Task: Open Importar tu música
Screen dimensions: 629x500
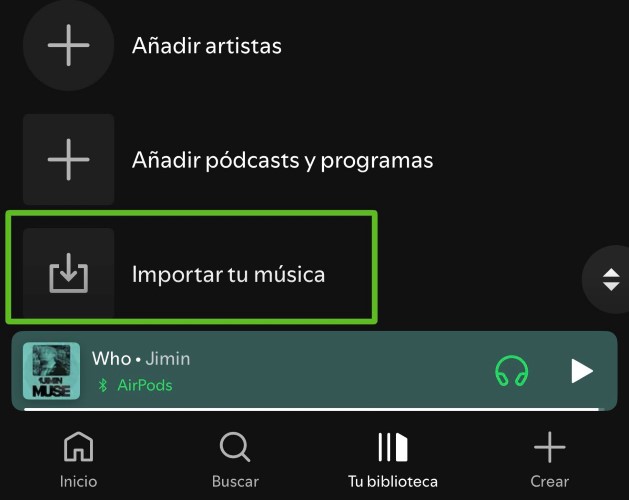Action: tap(228, 274)
